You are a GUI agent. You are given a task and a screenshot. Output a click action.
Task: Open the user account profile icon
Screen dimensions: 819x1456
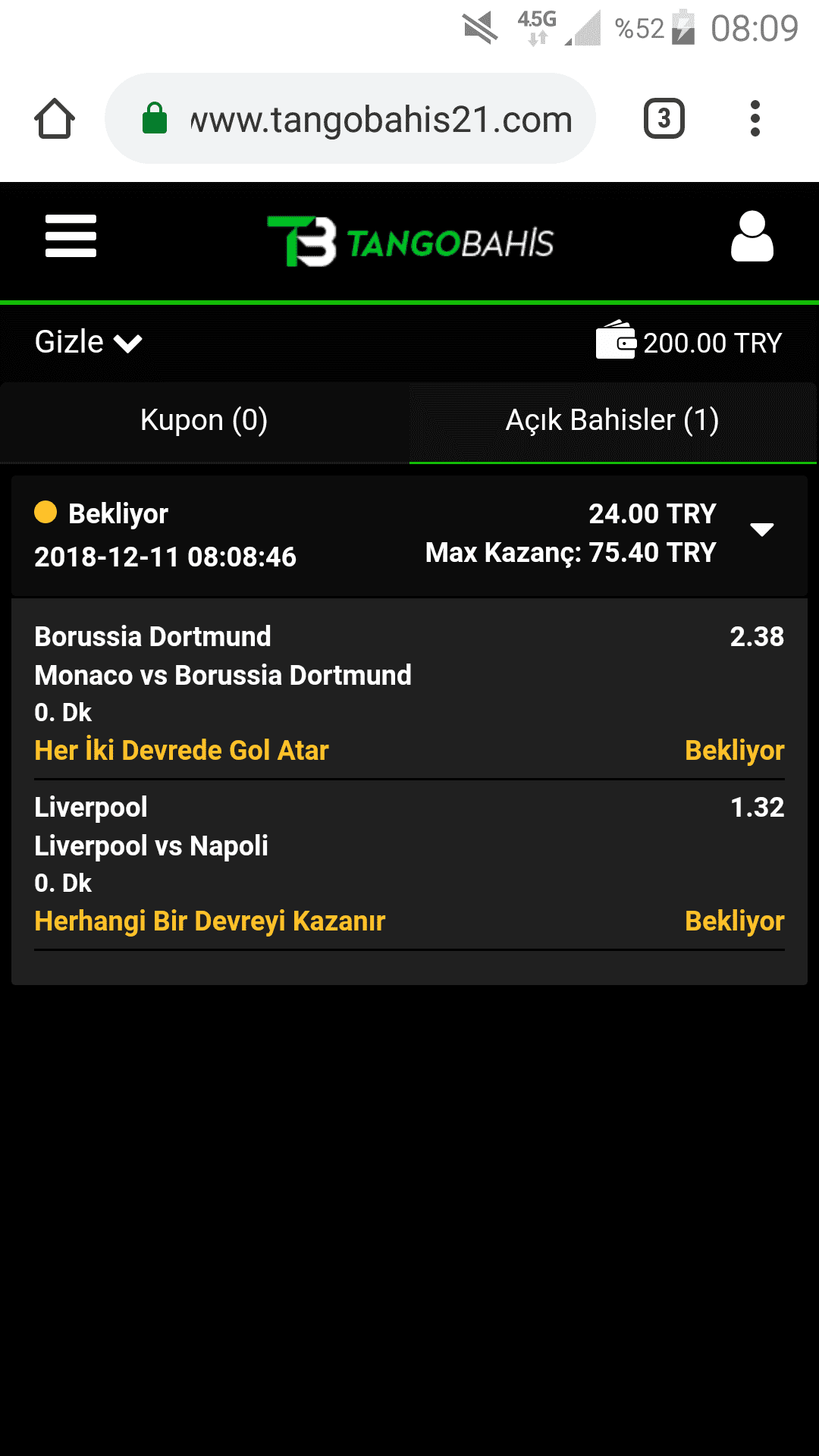point(752,237)
